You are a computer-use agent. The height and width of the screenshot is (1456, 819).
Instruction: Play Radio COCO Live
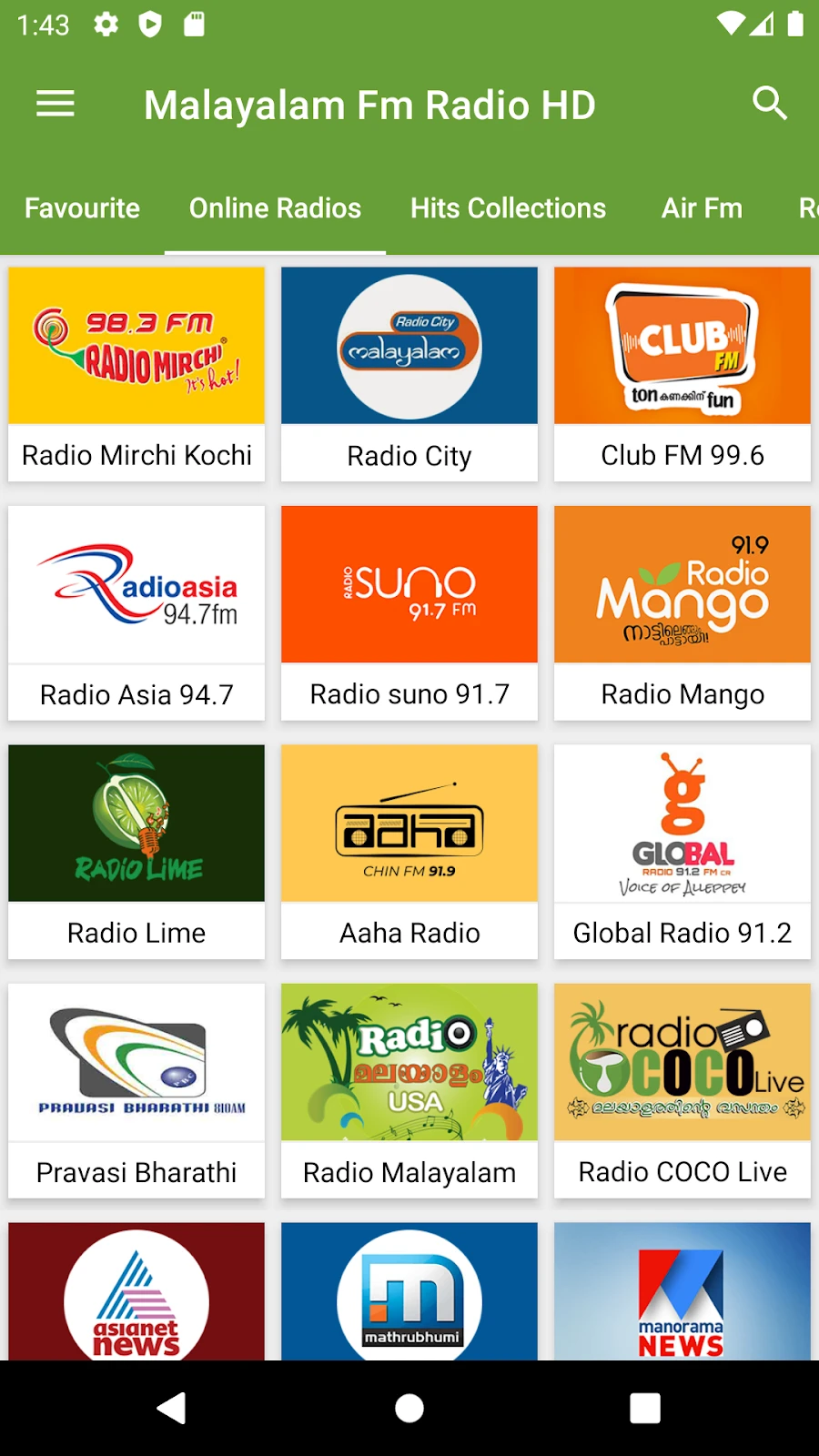(x=682, y=1090)
